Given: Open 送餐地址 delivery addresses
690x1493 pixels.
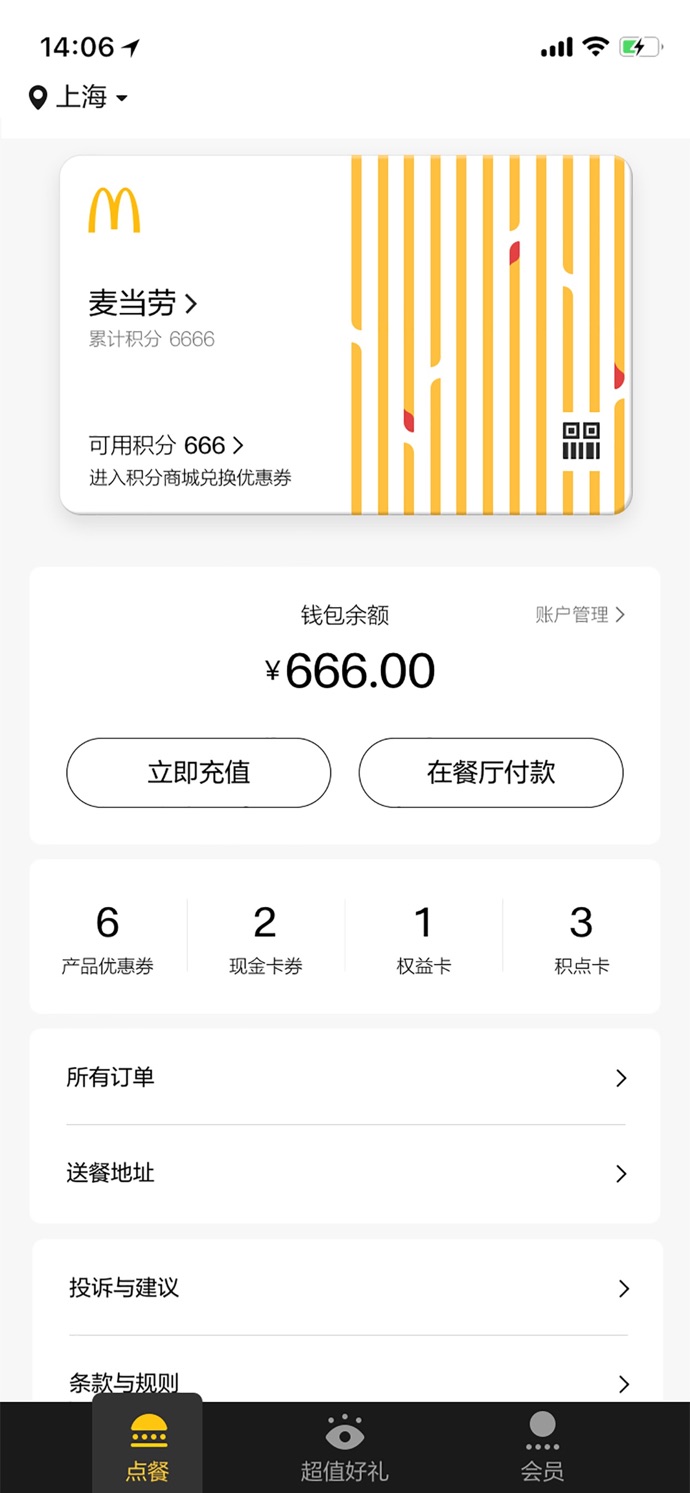Looking at the screenshot, I should 345,1173.
